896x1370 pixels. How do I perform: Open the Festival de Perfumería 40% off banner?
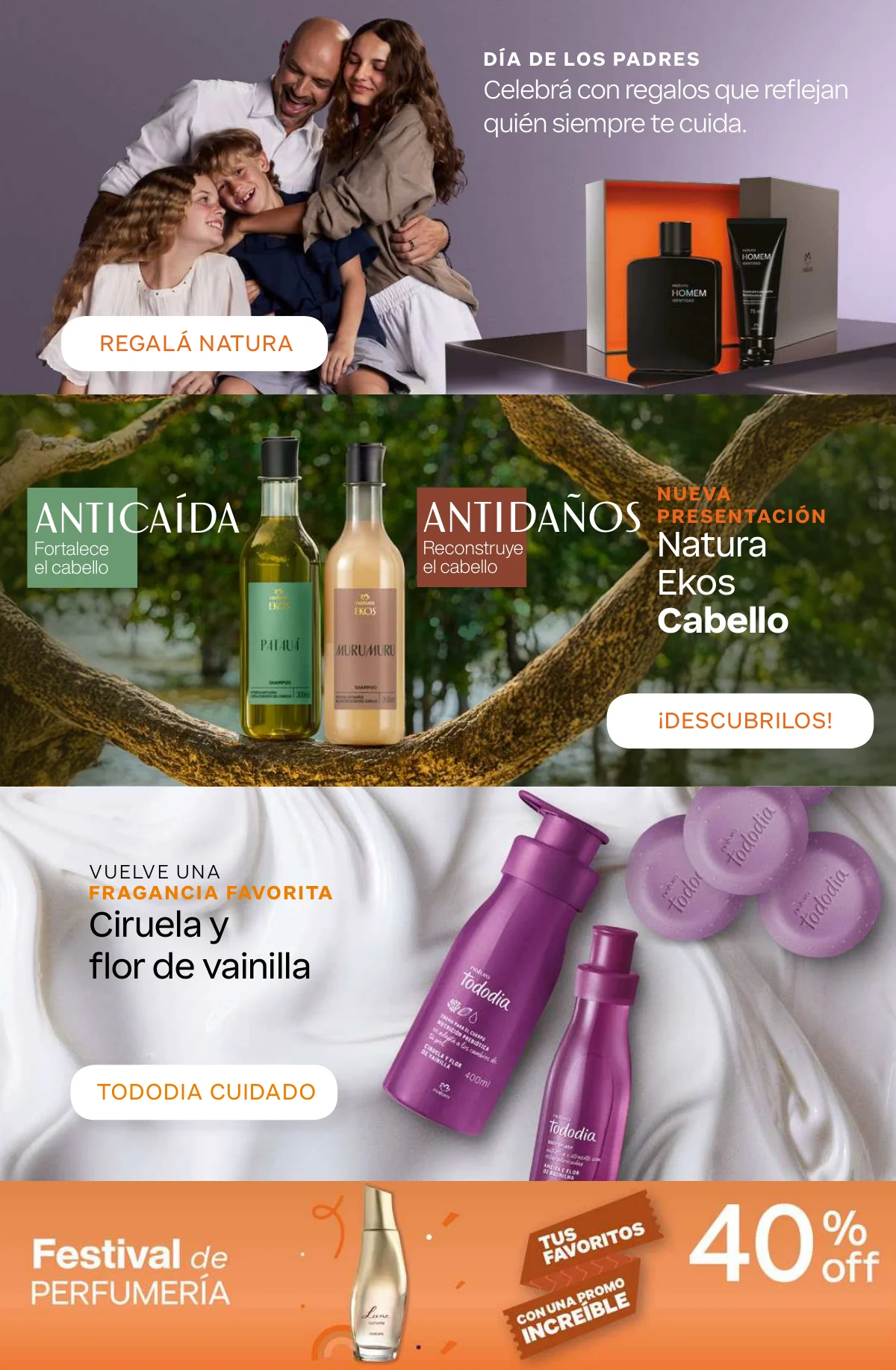tap(448, 1276)
